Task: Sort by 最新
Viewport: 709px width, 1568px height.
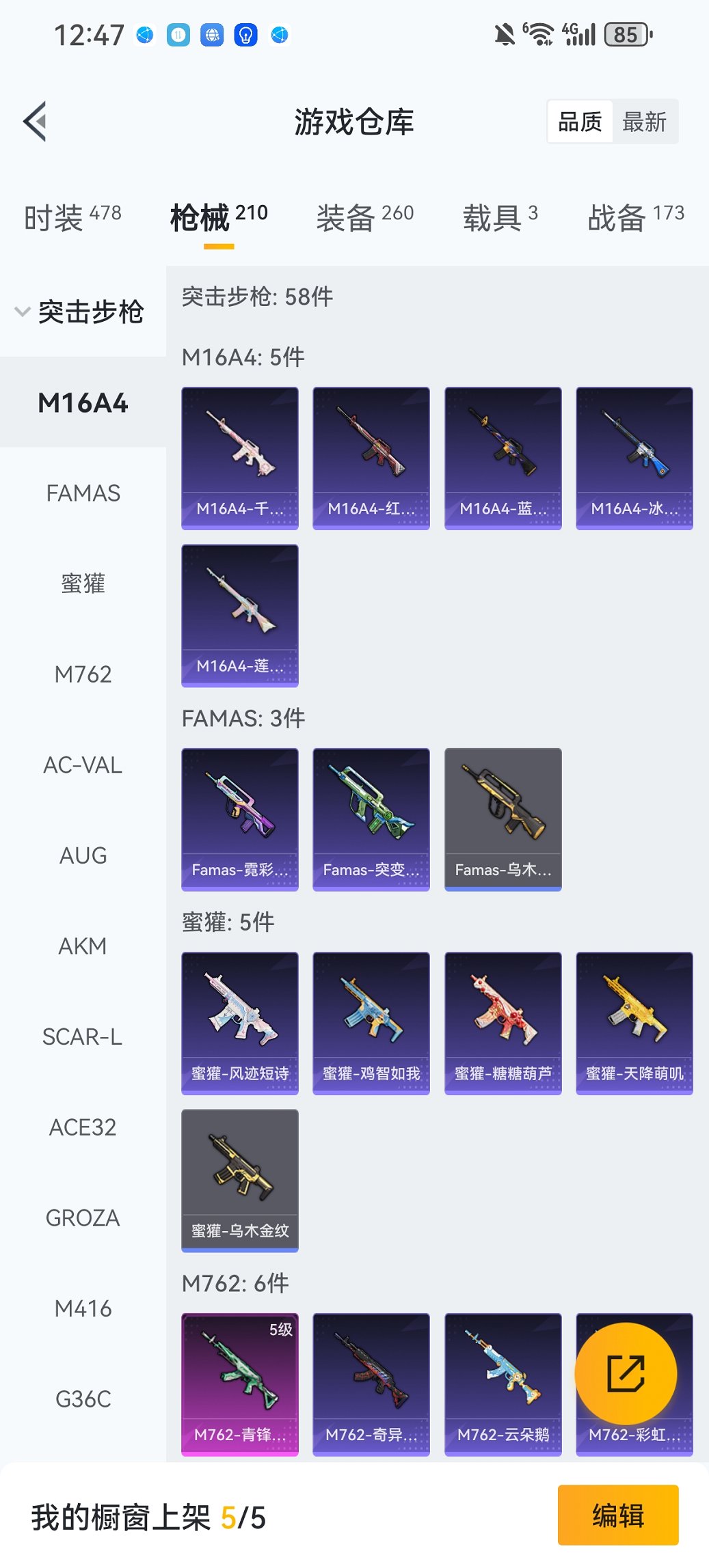Action: point(644,122)
